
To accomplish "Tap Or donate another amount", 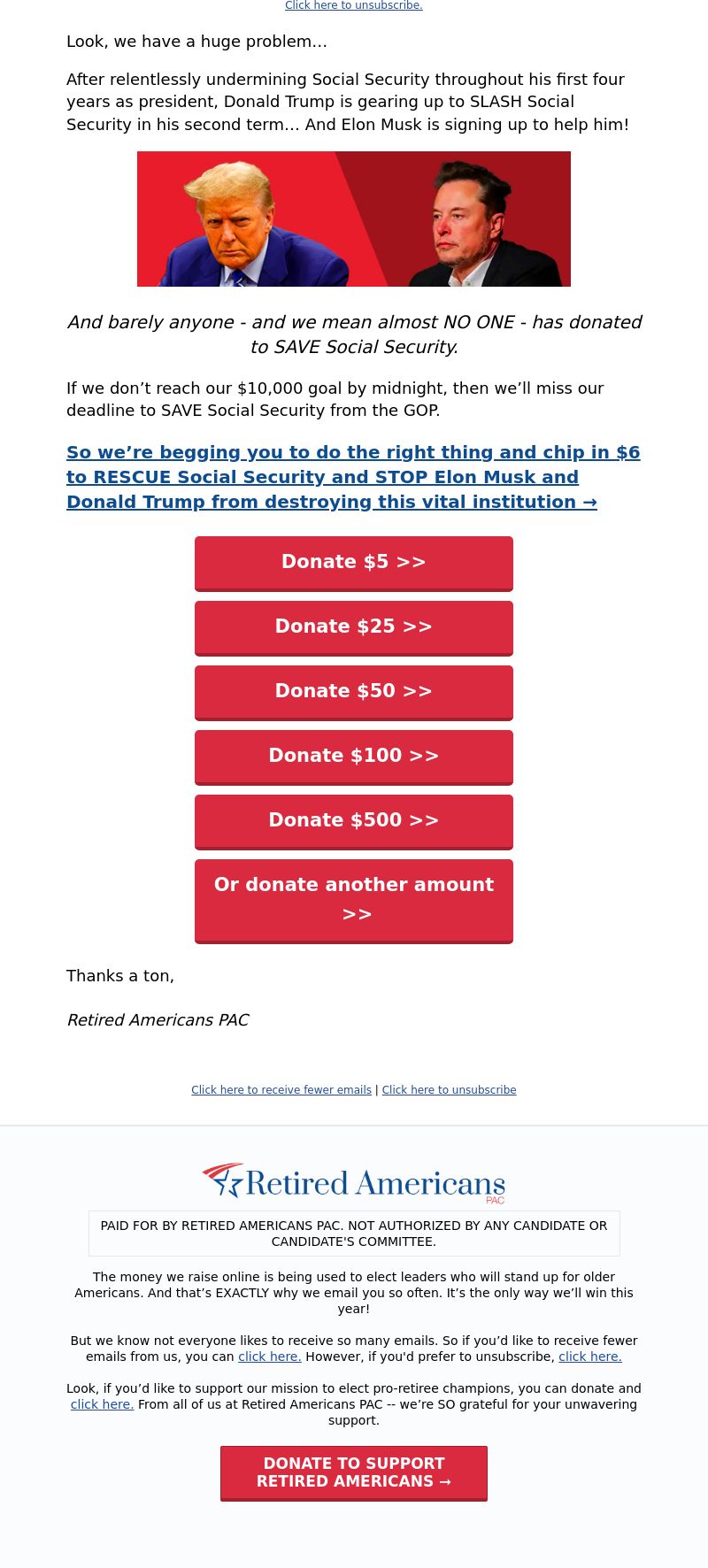I will [x=353, y=899].
